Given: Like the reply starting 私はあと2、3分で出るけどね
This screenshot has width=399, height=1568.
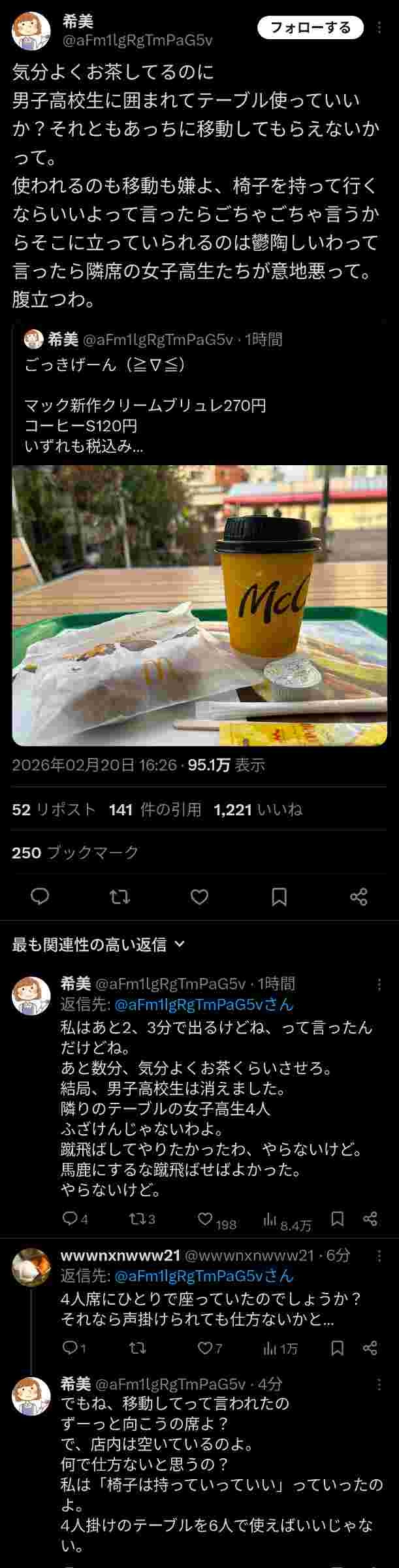Looking at the screenshot, I should pyautogui.click(x=205, y=1219).
